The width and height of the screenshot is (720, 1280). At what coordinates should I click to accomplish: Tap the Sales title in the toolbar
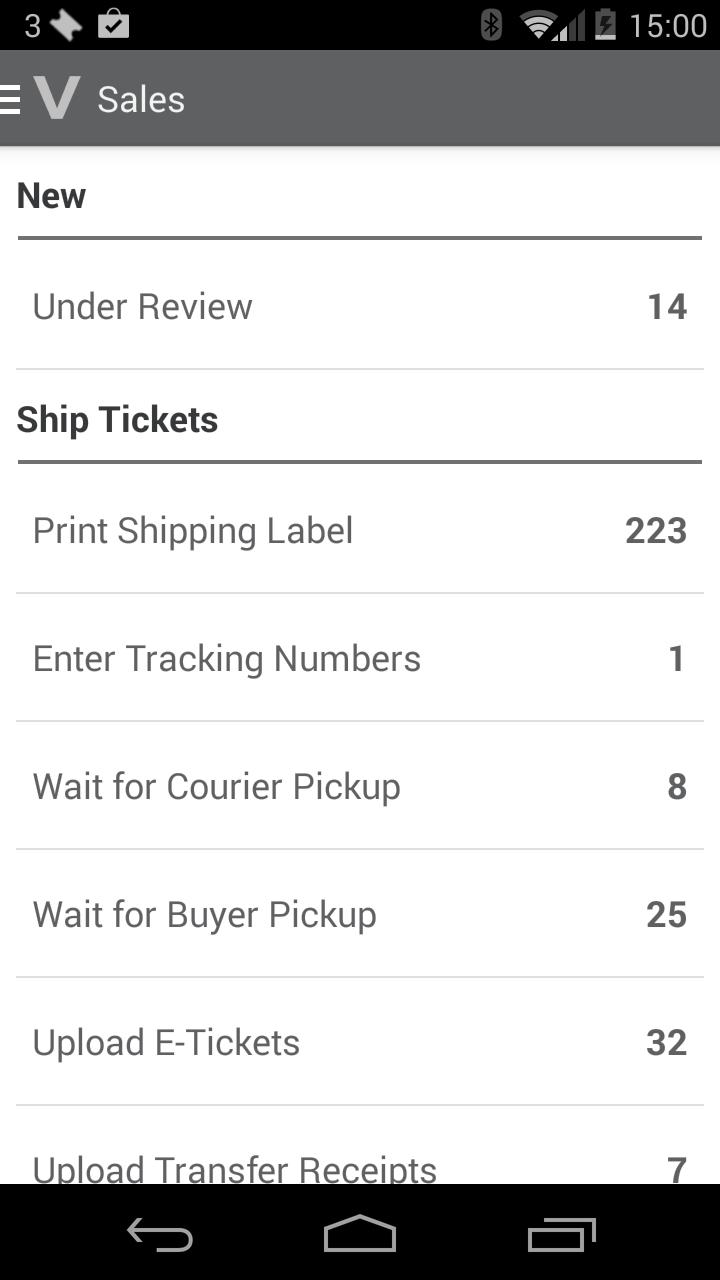(140, 97)
